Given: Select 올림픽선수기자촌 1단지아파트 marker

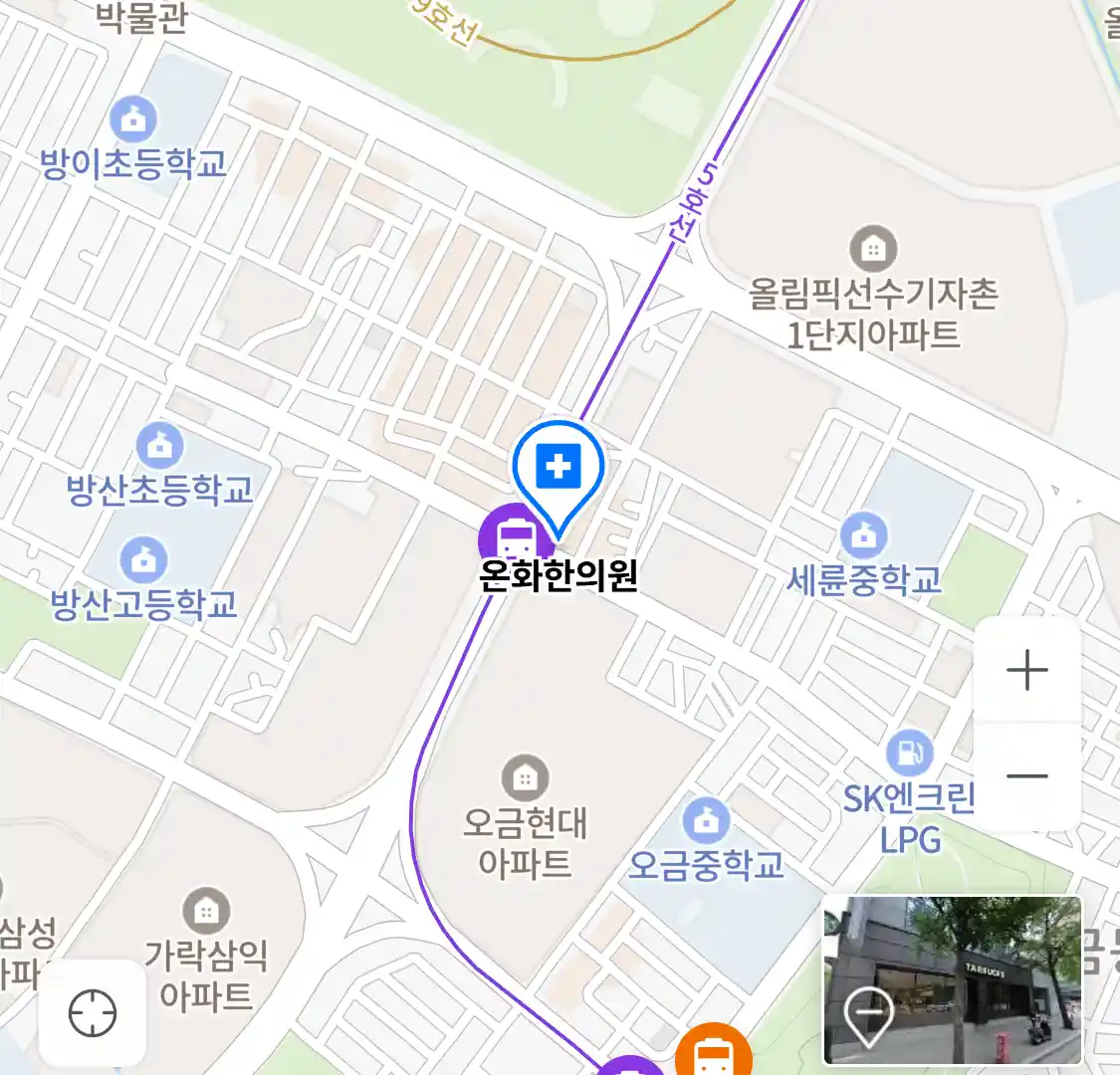Looking at the screenshot, I should pyautogui.click(x=872, y=248).
